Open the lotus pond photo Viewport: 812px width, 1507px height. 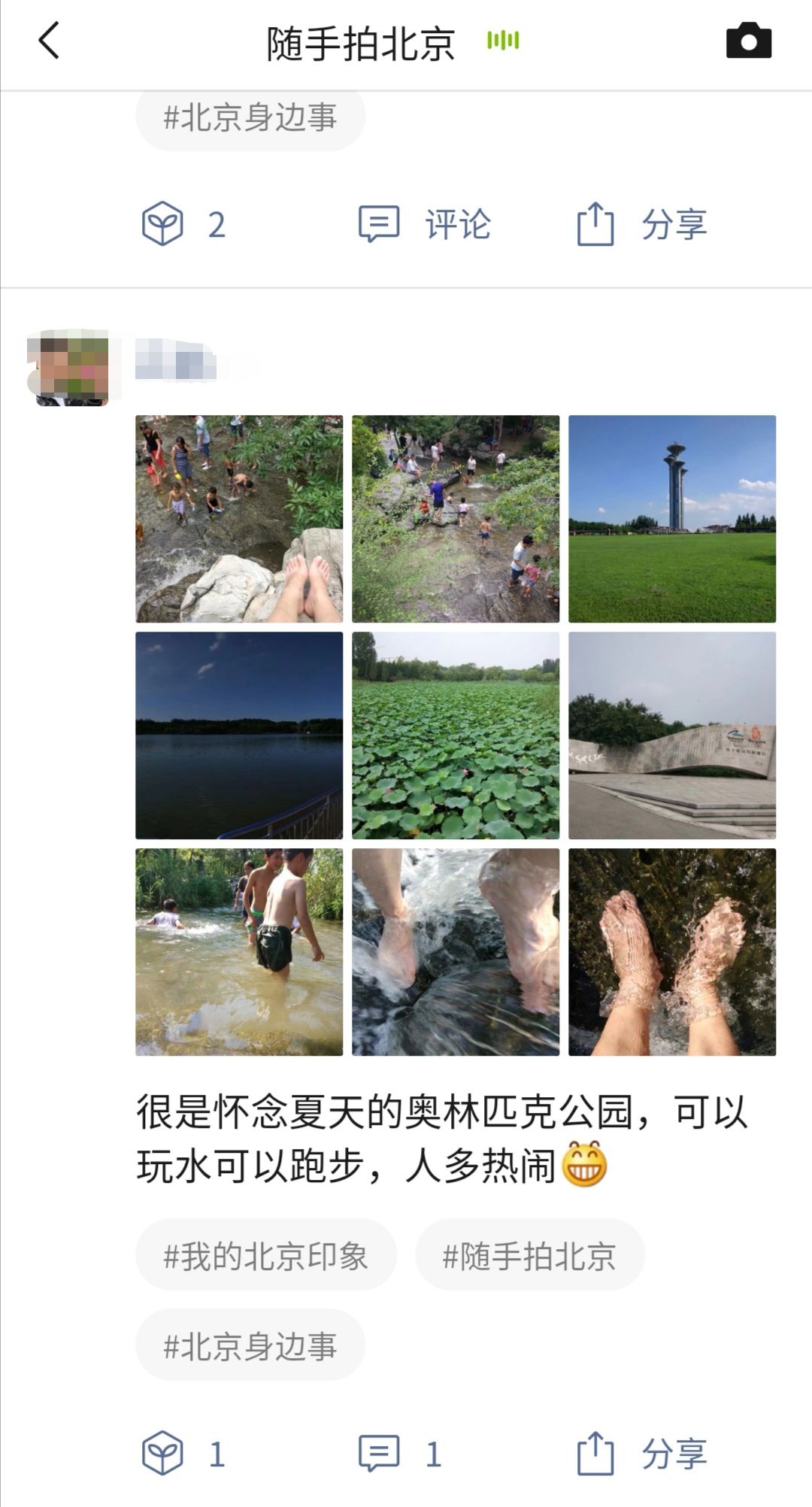[x=456, y=735]
